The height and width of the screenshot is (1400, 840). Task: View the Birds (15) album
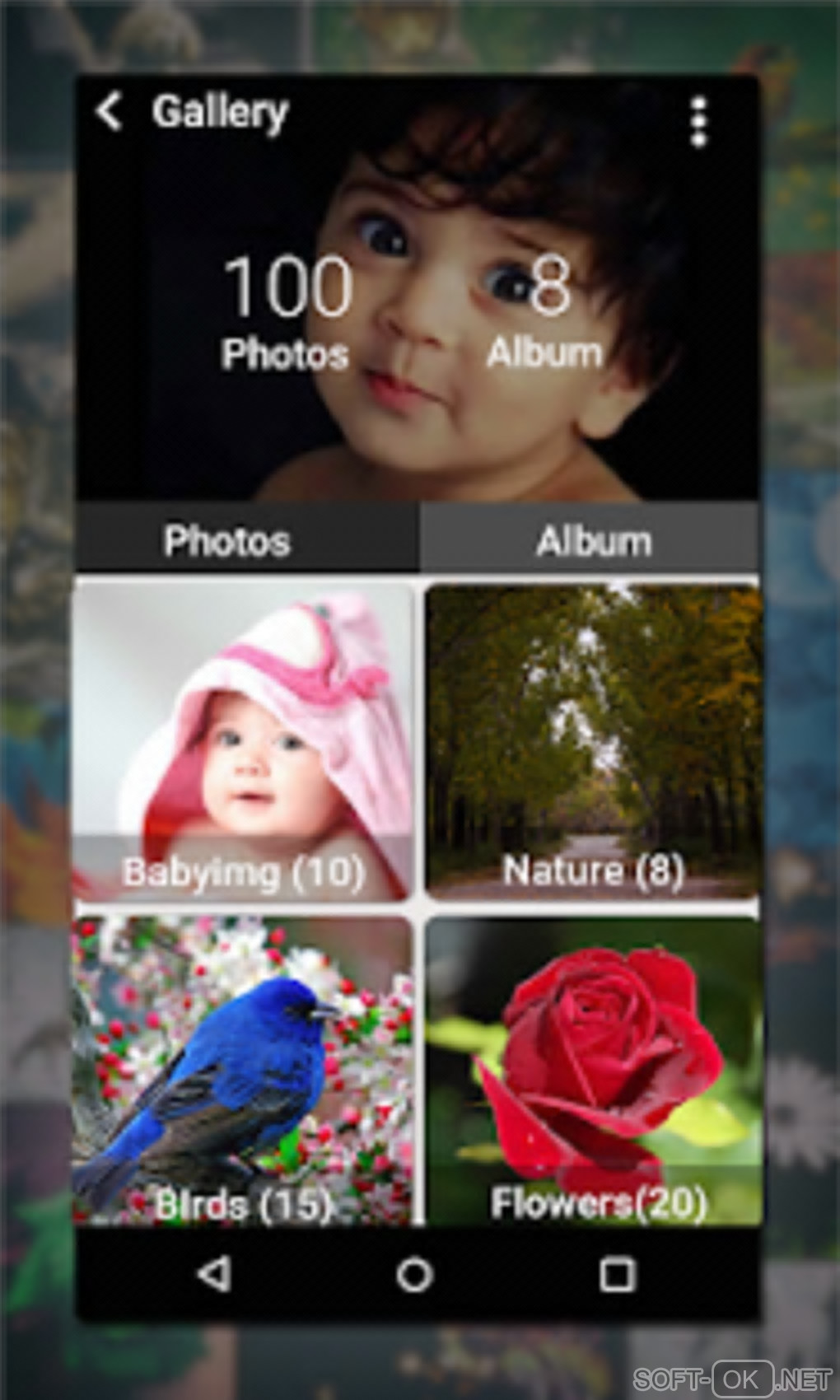pos(243,1071)
